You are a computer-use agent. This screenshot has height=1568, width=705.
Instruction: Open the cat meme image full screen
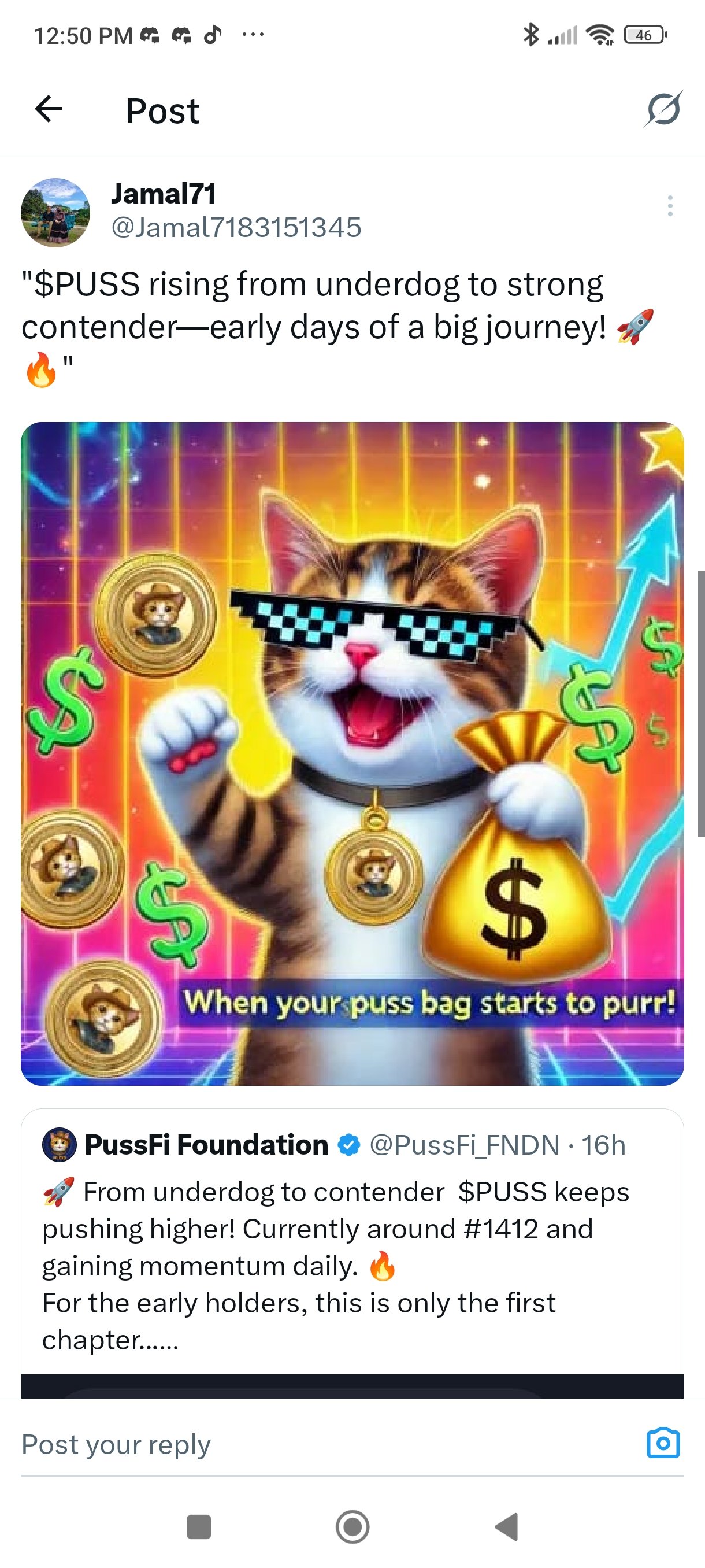352,753
